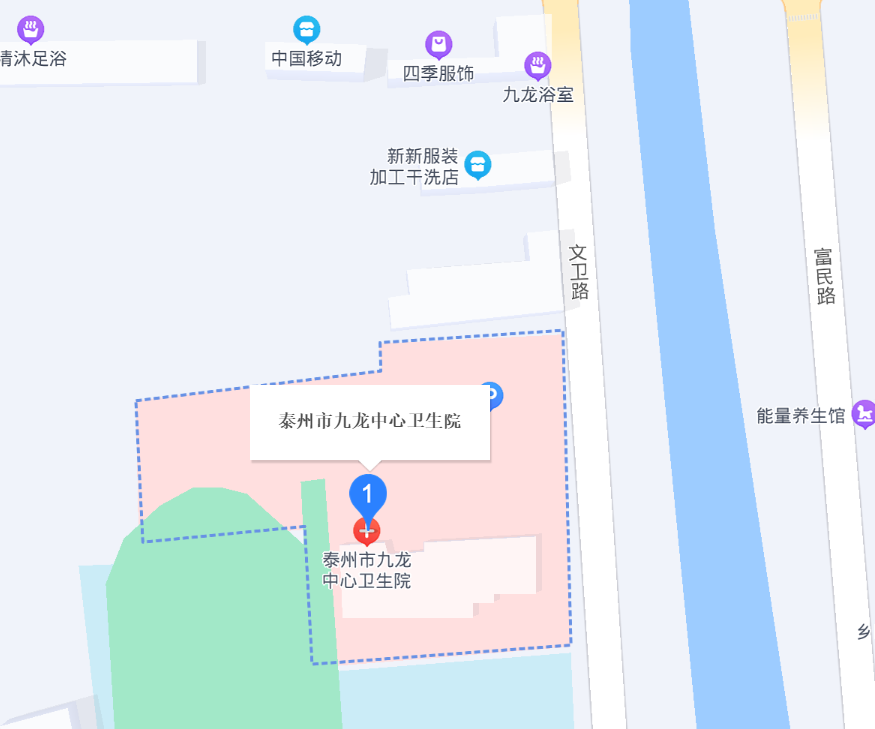Open the 九龙浴室 place marker
The image size is (875, 729).
[537, 66]
